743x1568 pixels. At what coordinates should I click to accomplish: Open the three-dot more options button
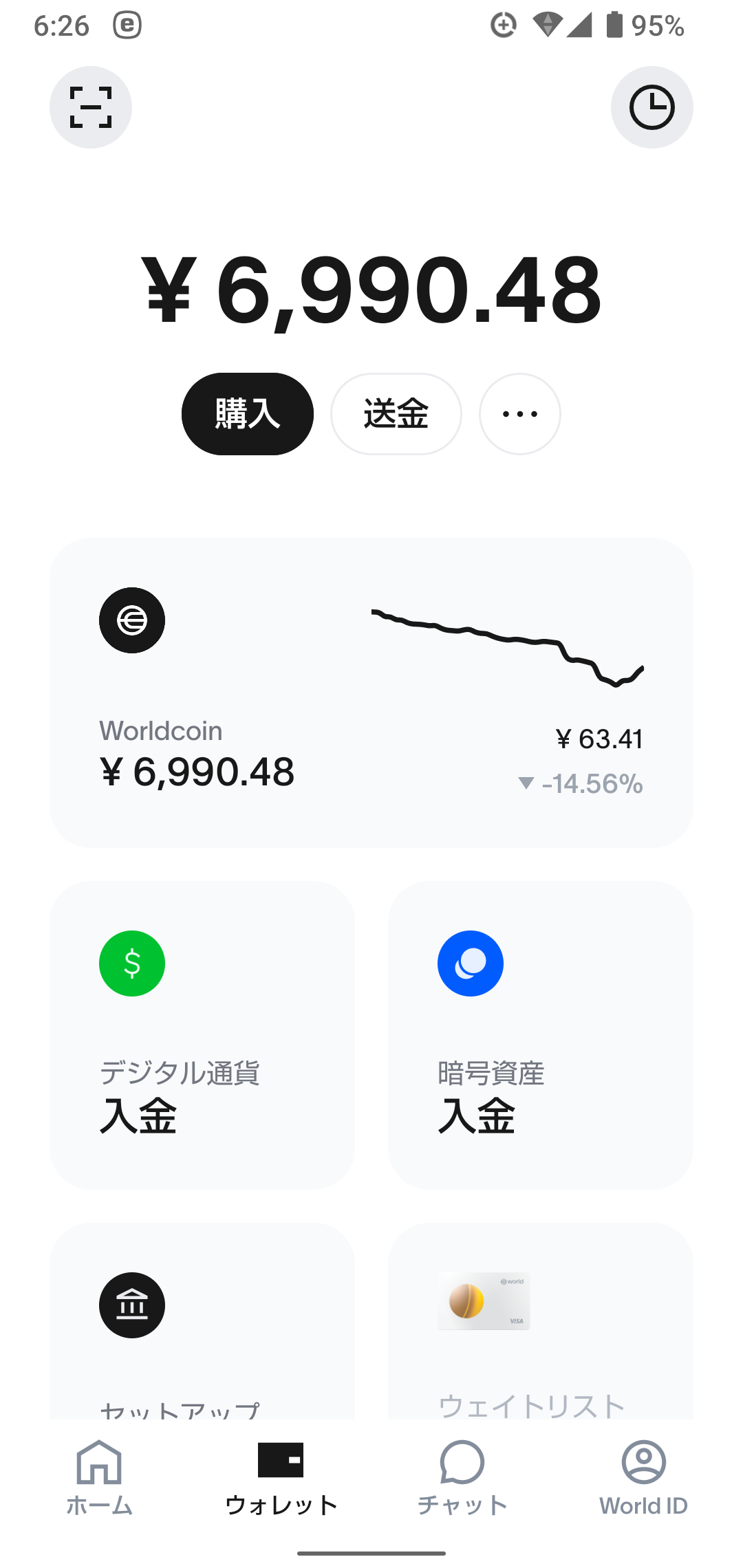coord(520,414)
